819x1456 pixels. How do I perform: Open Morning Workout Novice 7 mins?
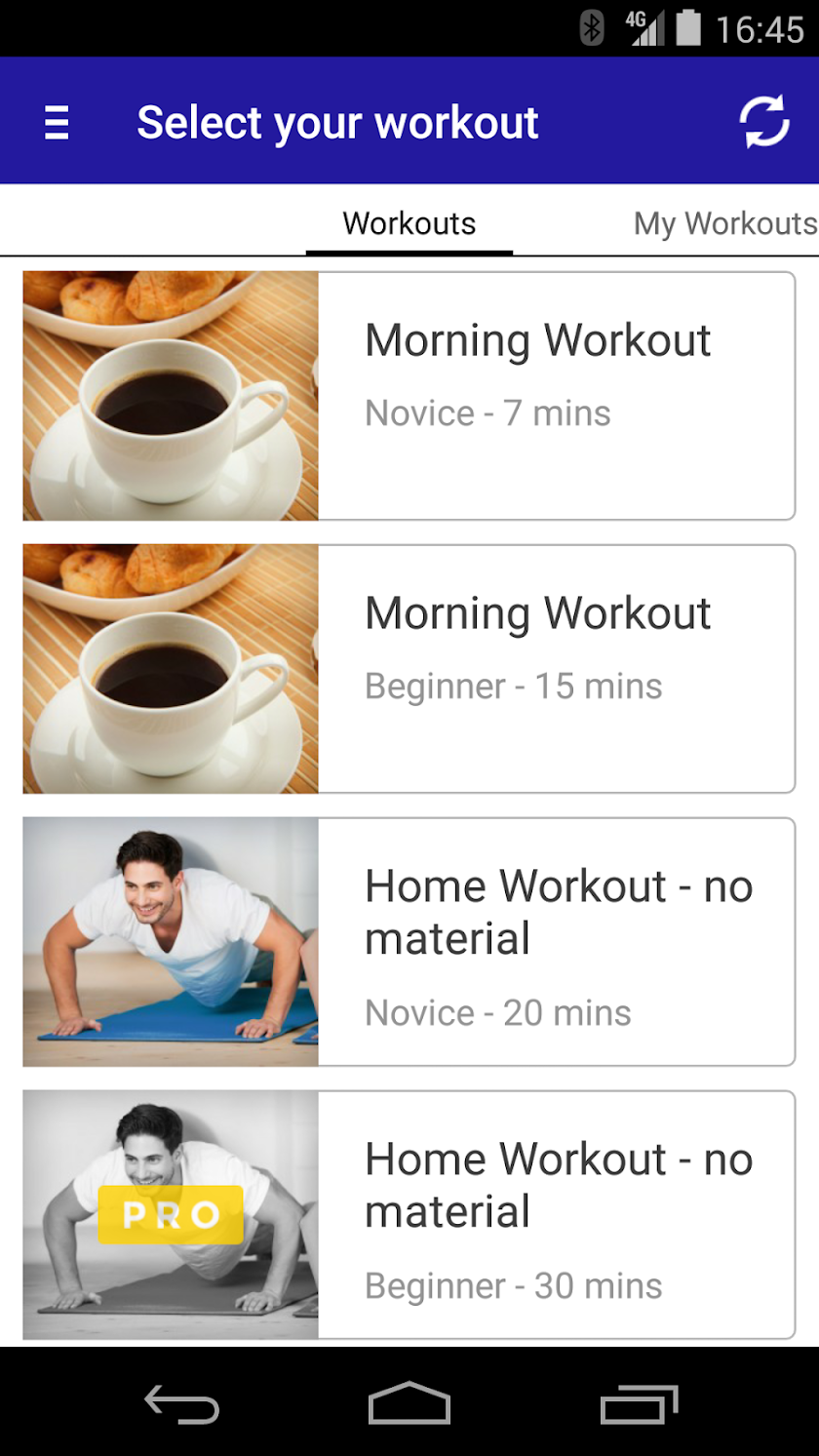[409, 395]
